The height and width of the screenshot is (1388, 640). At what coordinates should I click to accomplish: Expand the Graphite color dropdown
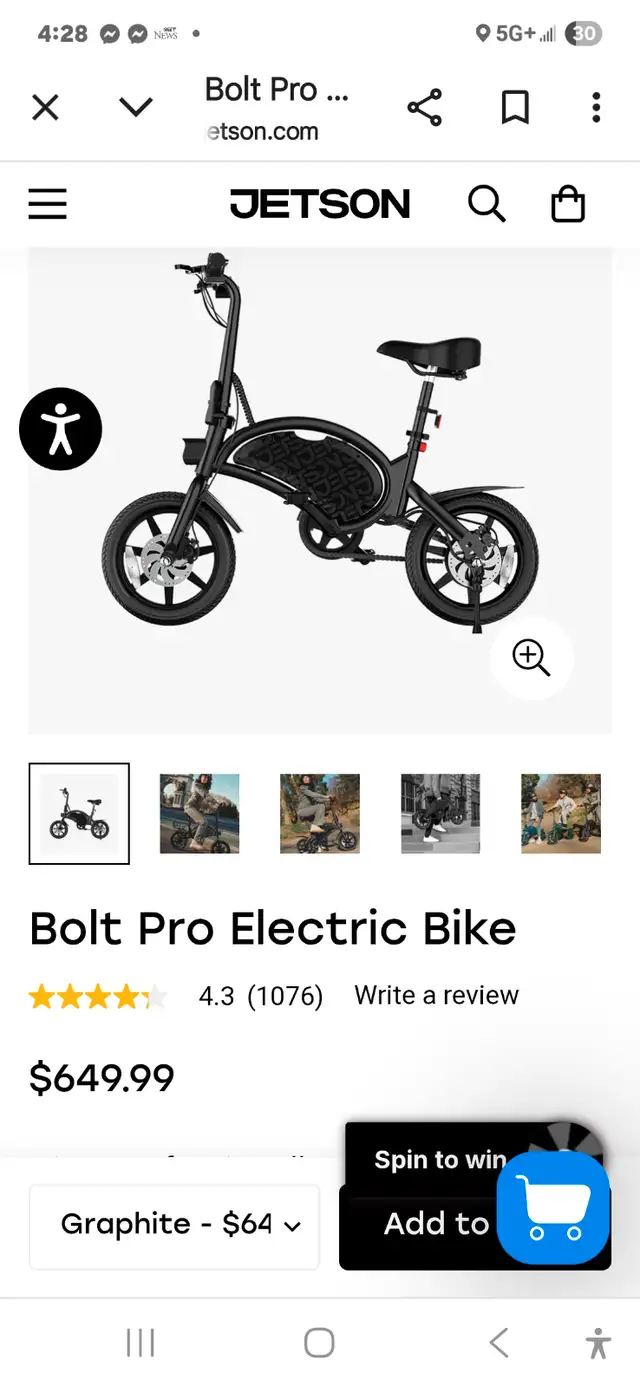click(x=174, y=1226)
